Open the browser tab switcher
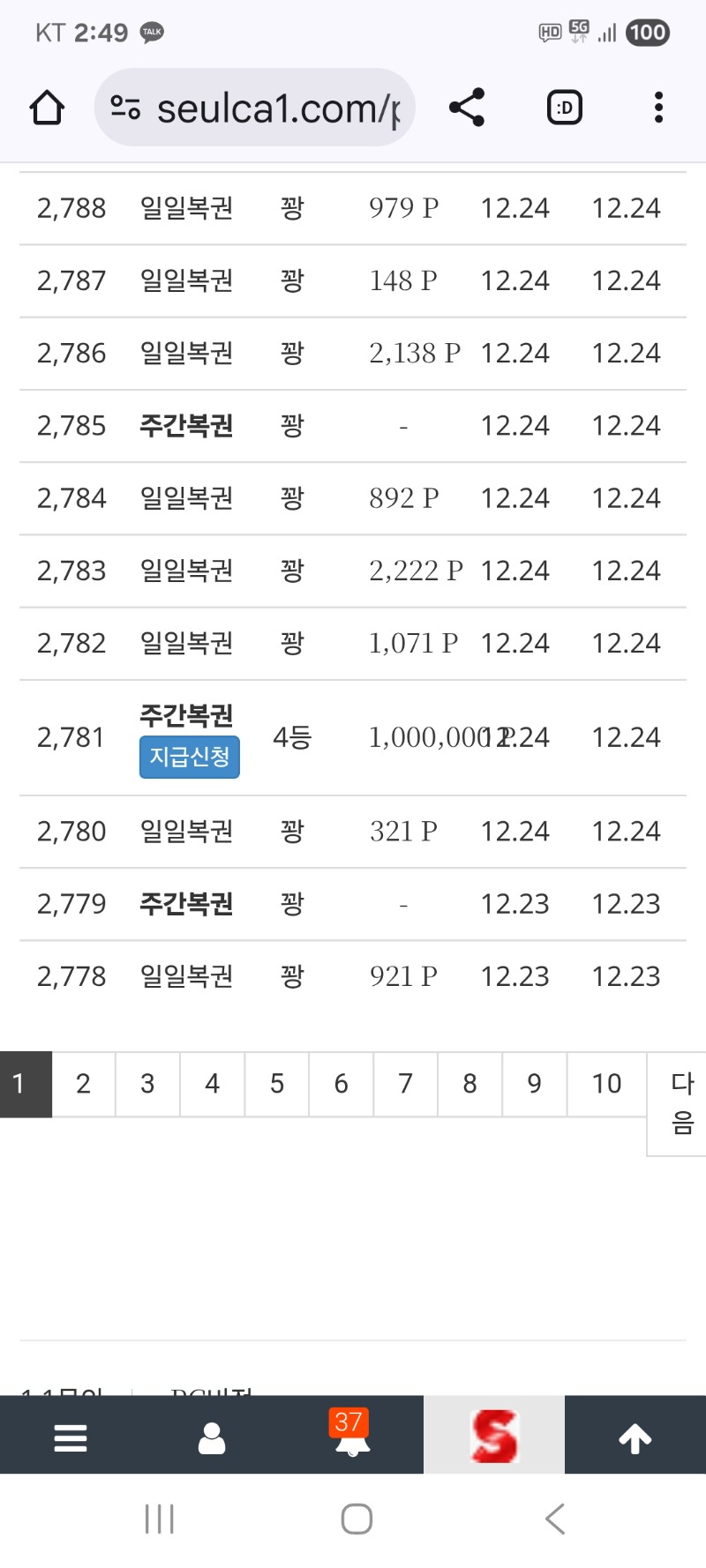This screenshot has width=706, height=1568. [x=565, y=108]
